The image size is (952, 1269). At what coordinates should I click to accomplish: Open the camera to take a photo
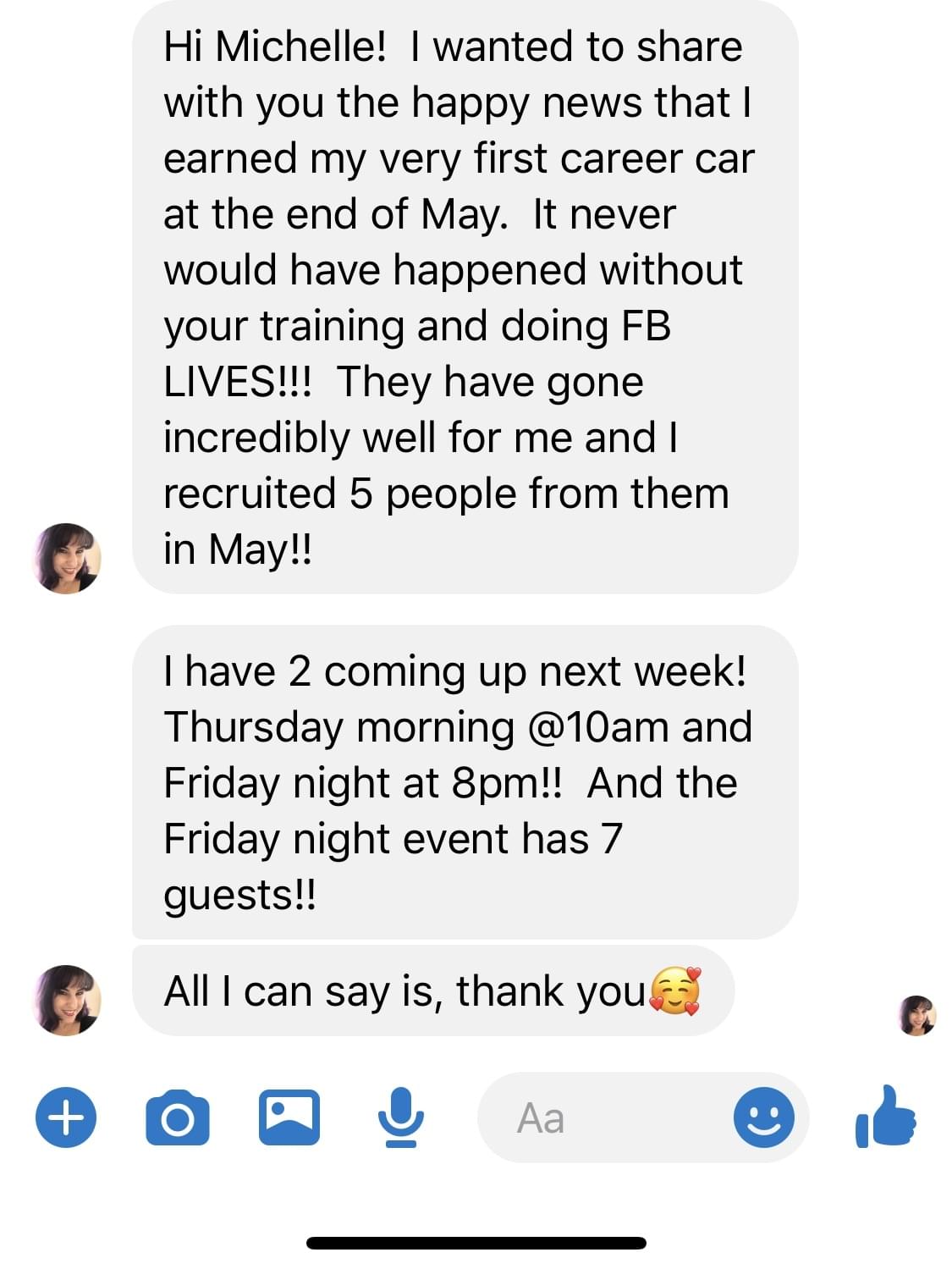click(x=177, y=1118)
